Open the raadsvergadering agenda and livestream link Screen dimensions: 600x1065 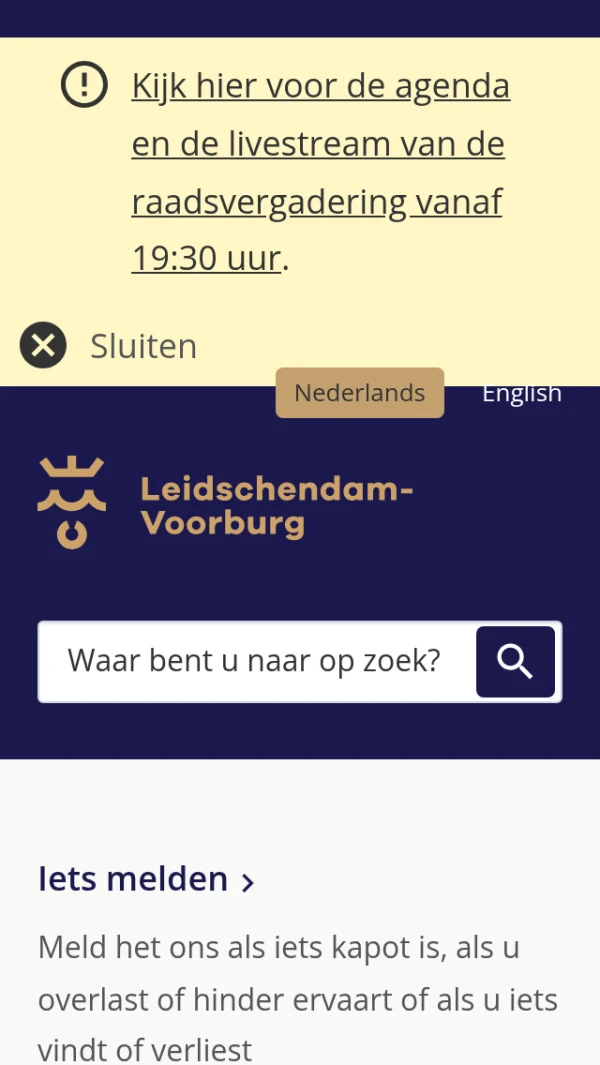point(318,172)
